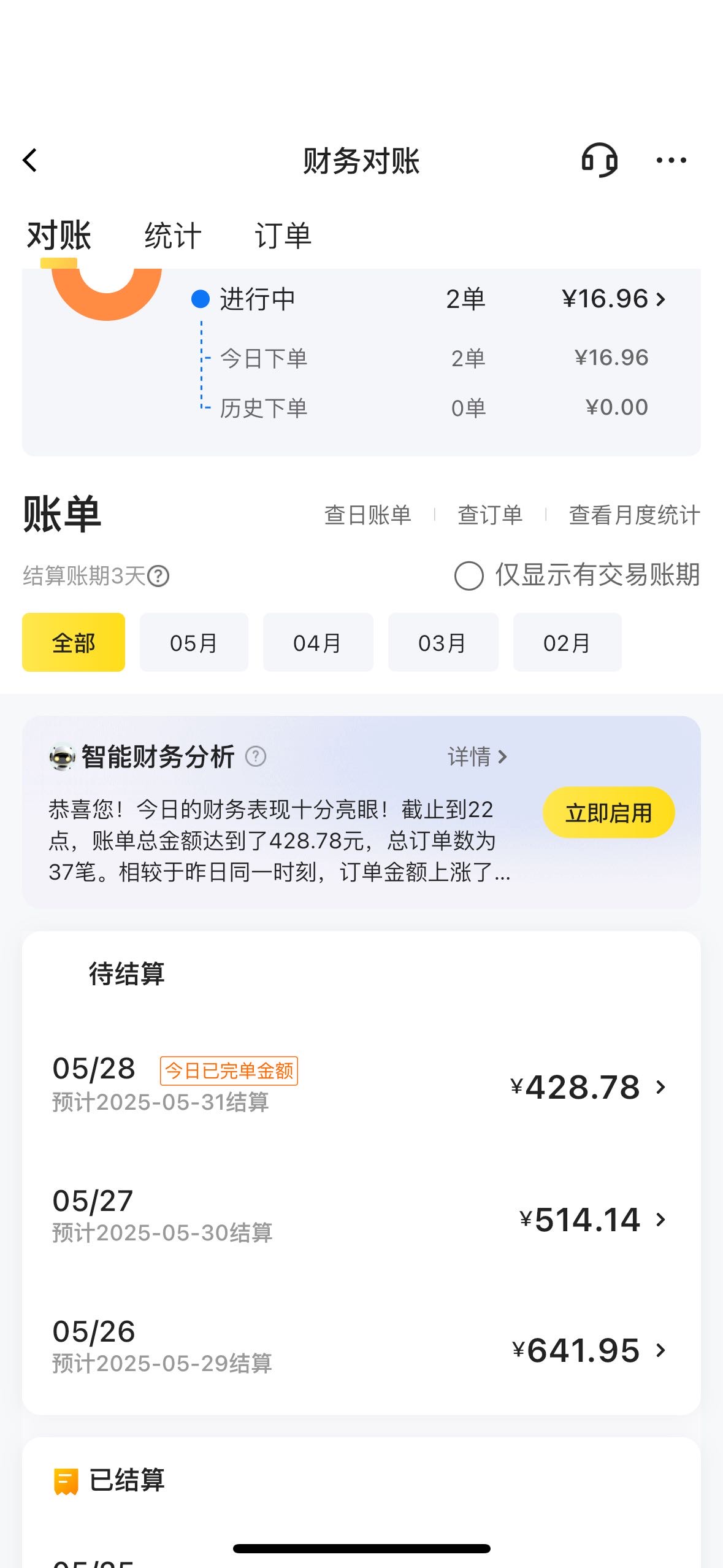The height and width of the screenshot is (1568, 723).
Task: View 详情 of 智能财务分析
Action: 478,757
